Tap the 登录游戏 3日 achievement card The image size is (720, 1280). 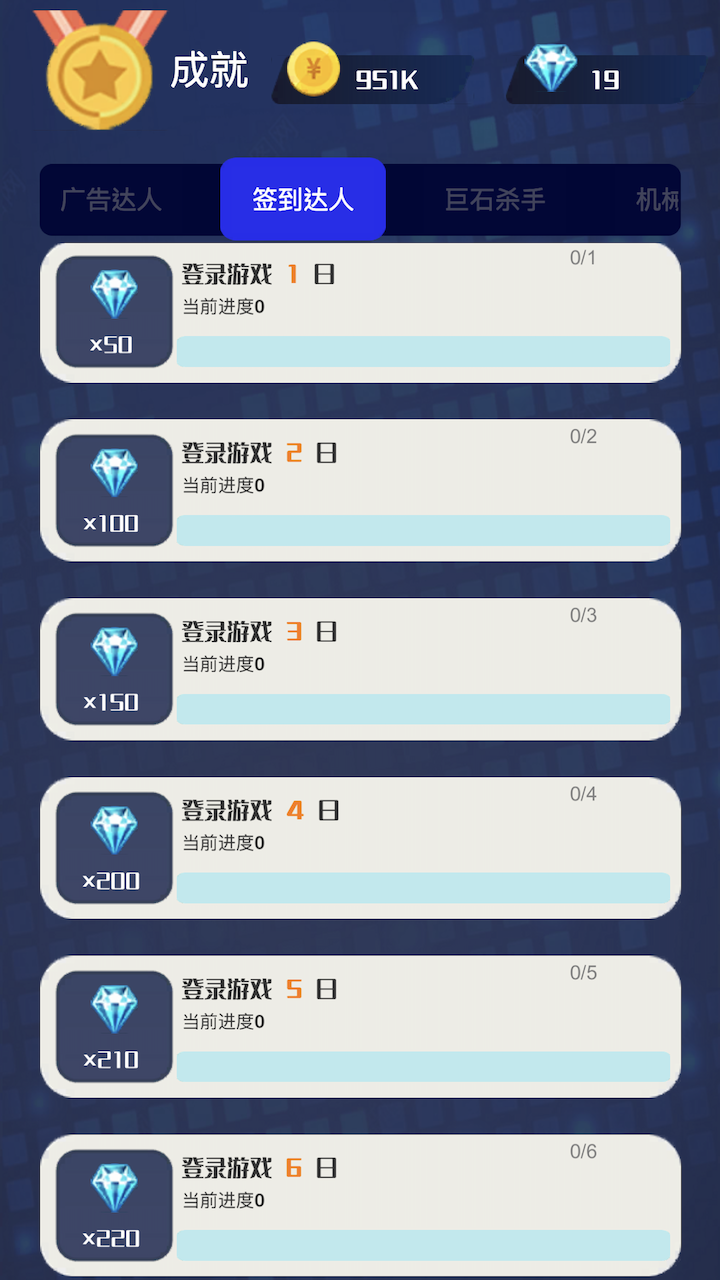360,669
